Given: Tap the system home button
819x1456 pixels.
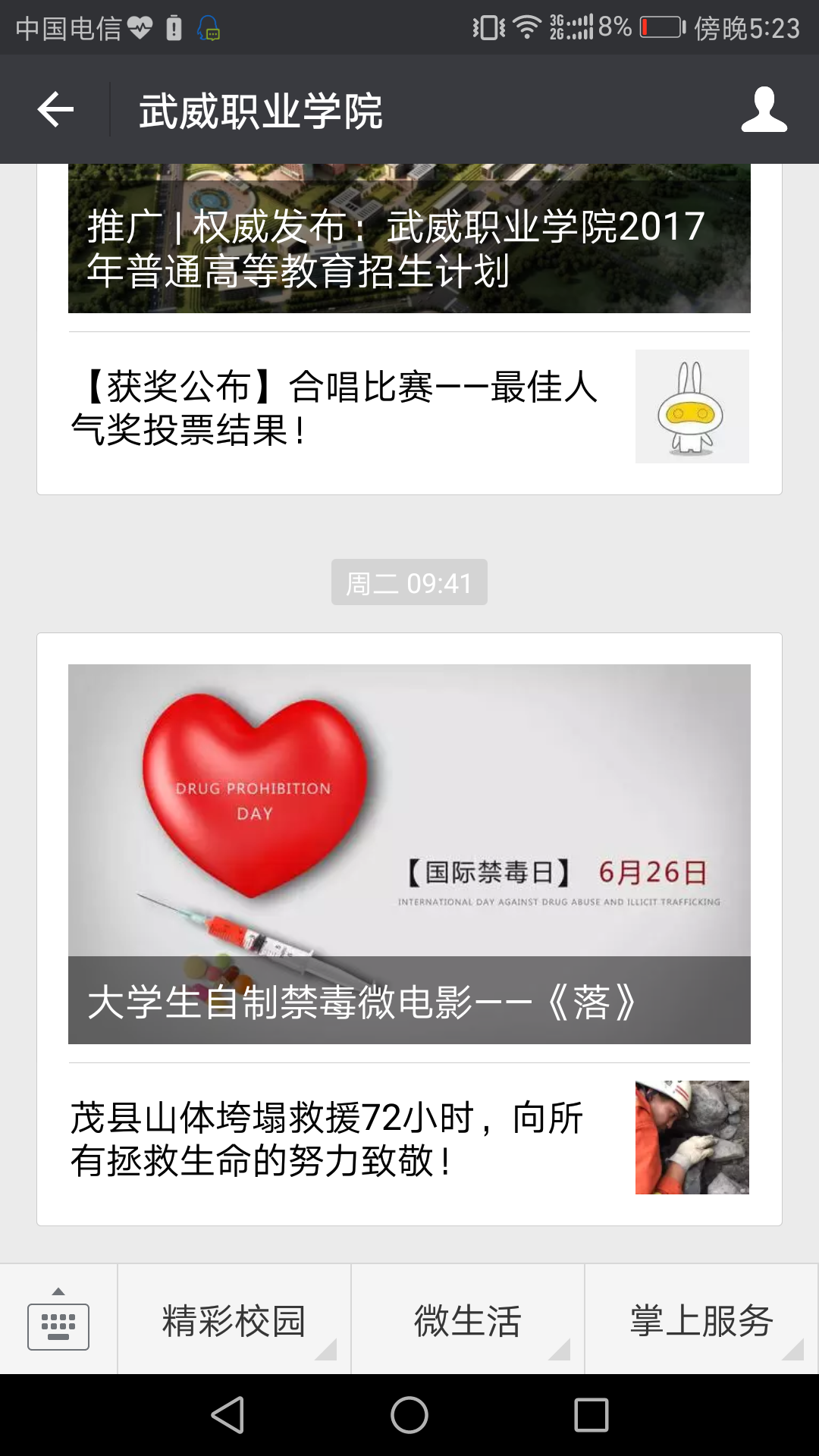Looking at the screenshot, I should (x=409, y=1415).
